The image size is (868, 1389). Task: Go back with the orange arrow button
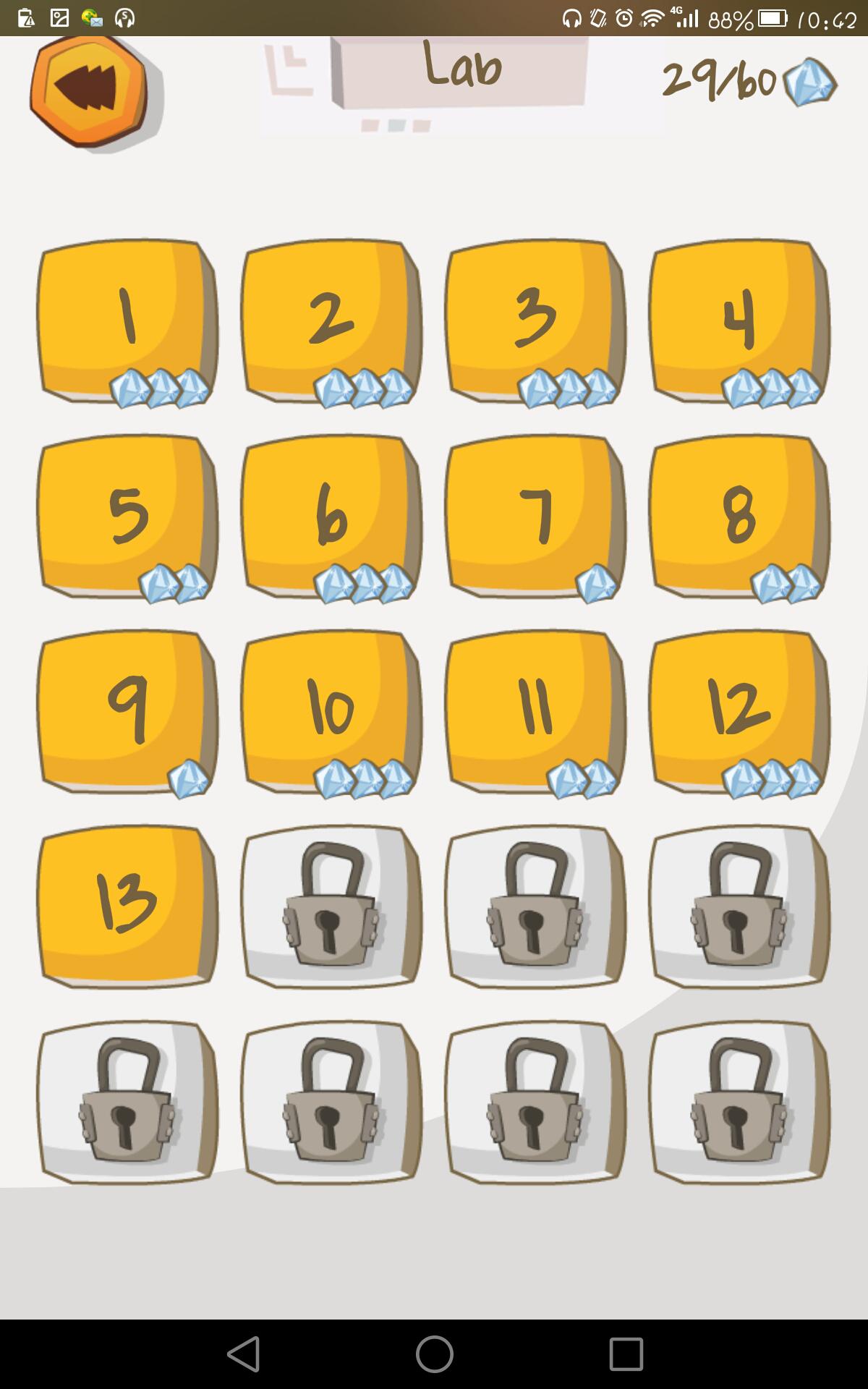[89, 91]
